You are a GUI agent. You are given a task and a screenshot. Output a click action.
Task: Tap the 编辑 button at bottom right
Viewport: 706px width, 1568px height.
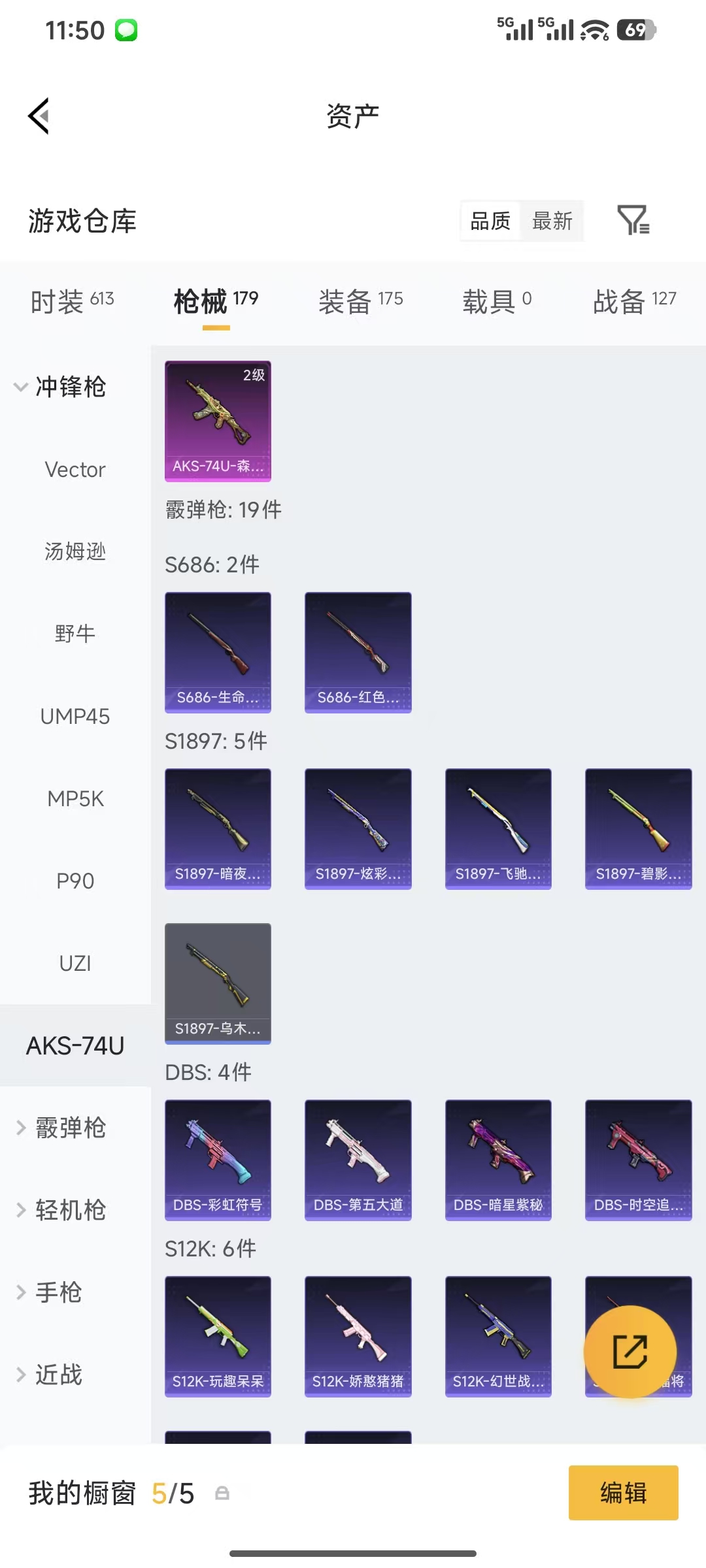[623, 1493]
